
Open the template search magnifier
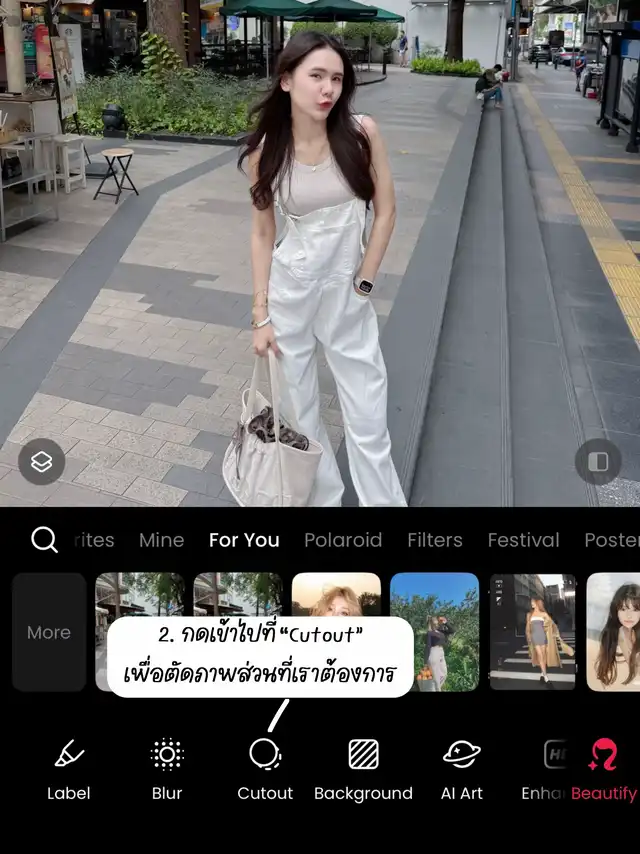coord(44,540)
